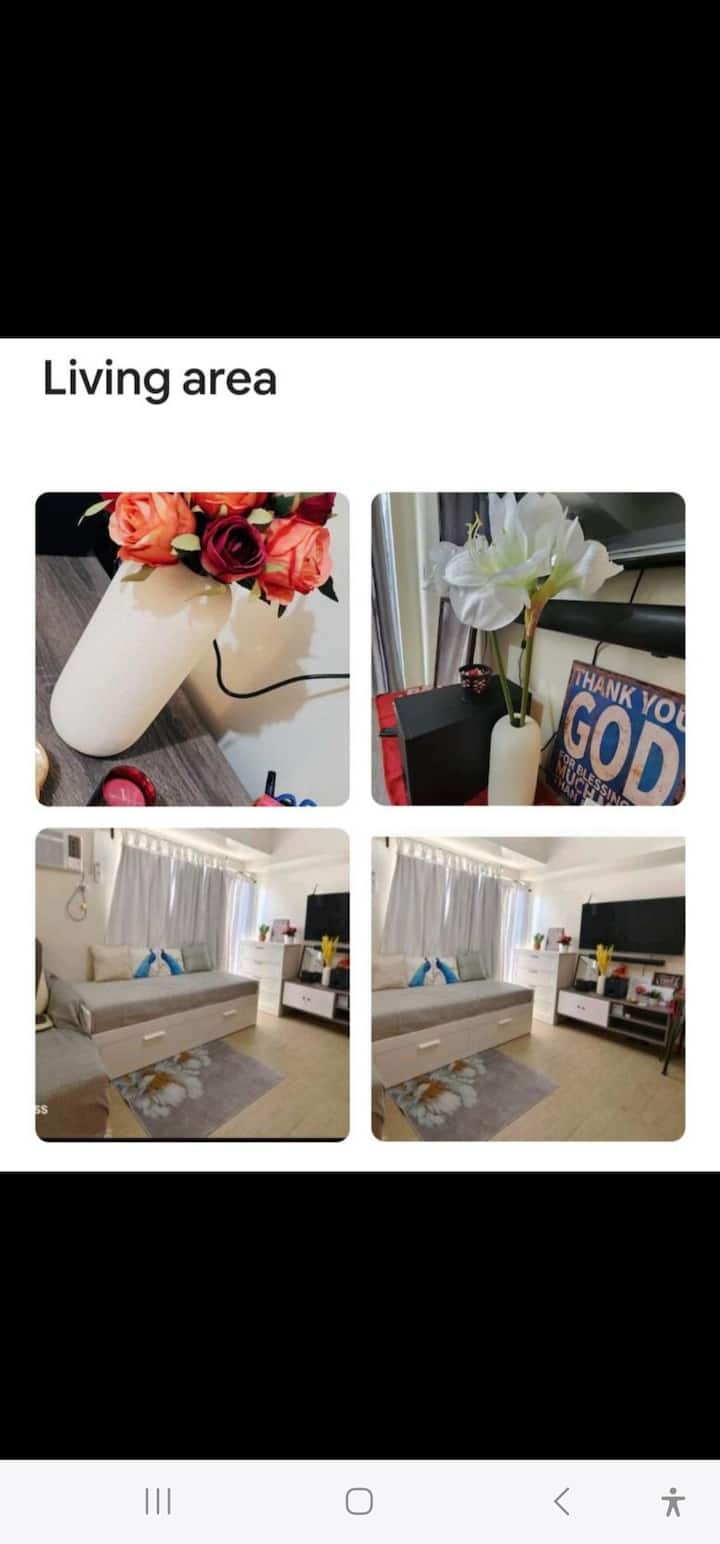Return to the home screen
The width and height of the screenshot is (720, 1544).
(x=359, y=1501)
